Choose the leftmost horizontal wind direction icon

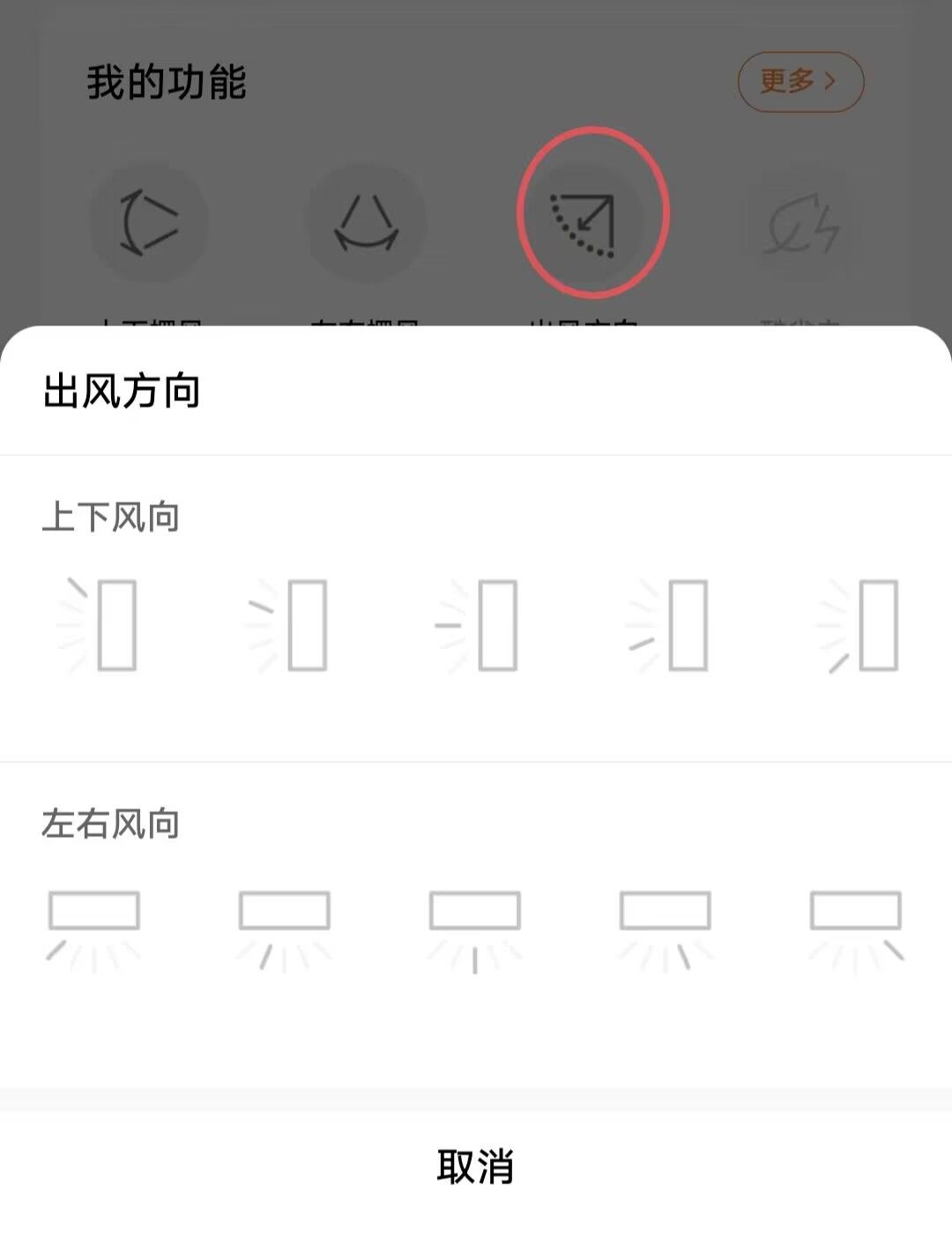(x=94, y=926)
